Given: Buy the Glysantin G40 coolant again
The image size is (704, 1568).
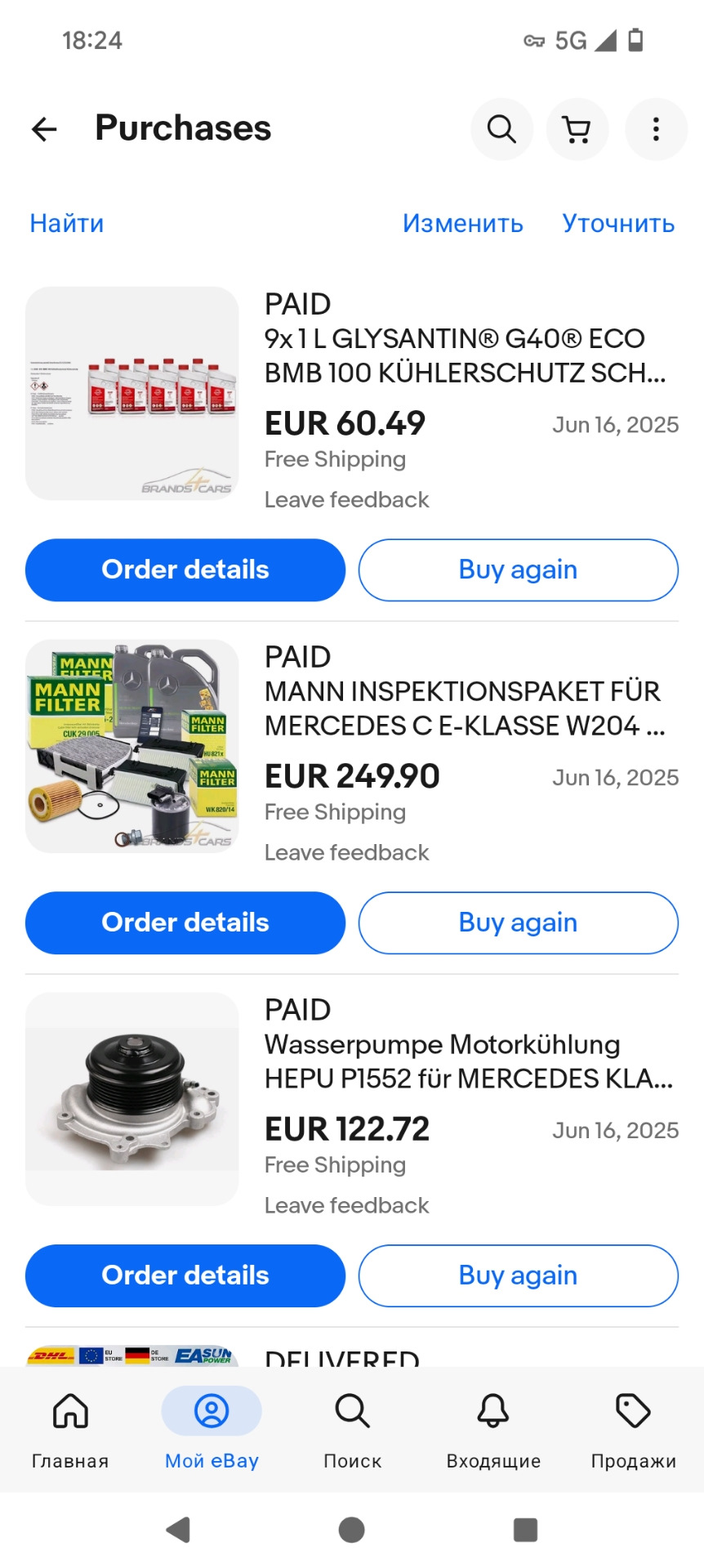Looking at the screenshot, I should click(x=518, y=570).
